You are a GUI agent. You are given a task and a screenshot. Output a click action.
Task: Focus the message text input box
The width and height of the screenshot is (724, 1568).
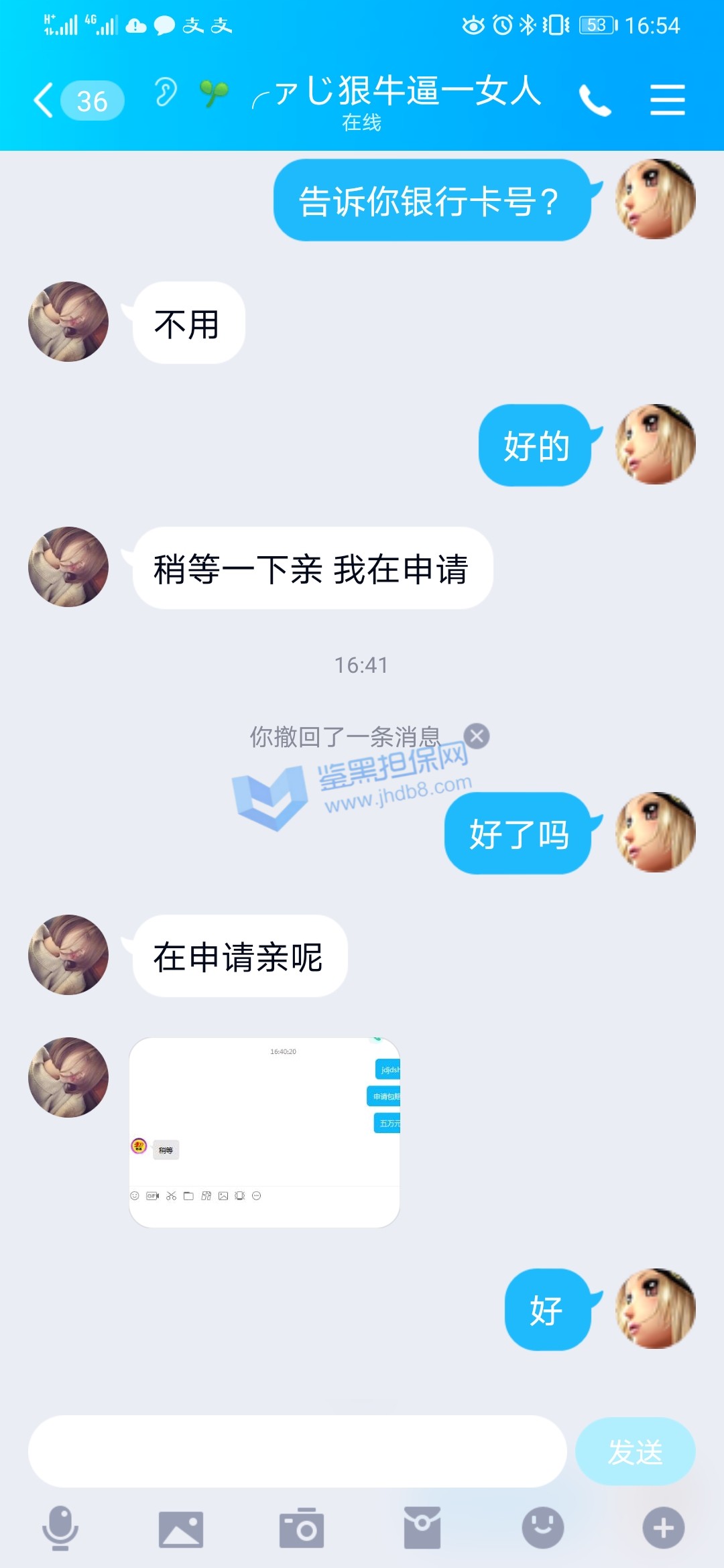pos(297,1451)
